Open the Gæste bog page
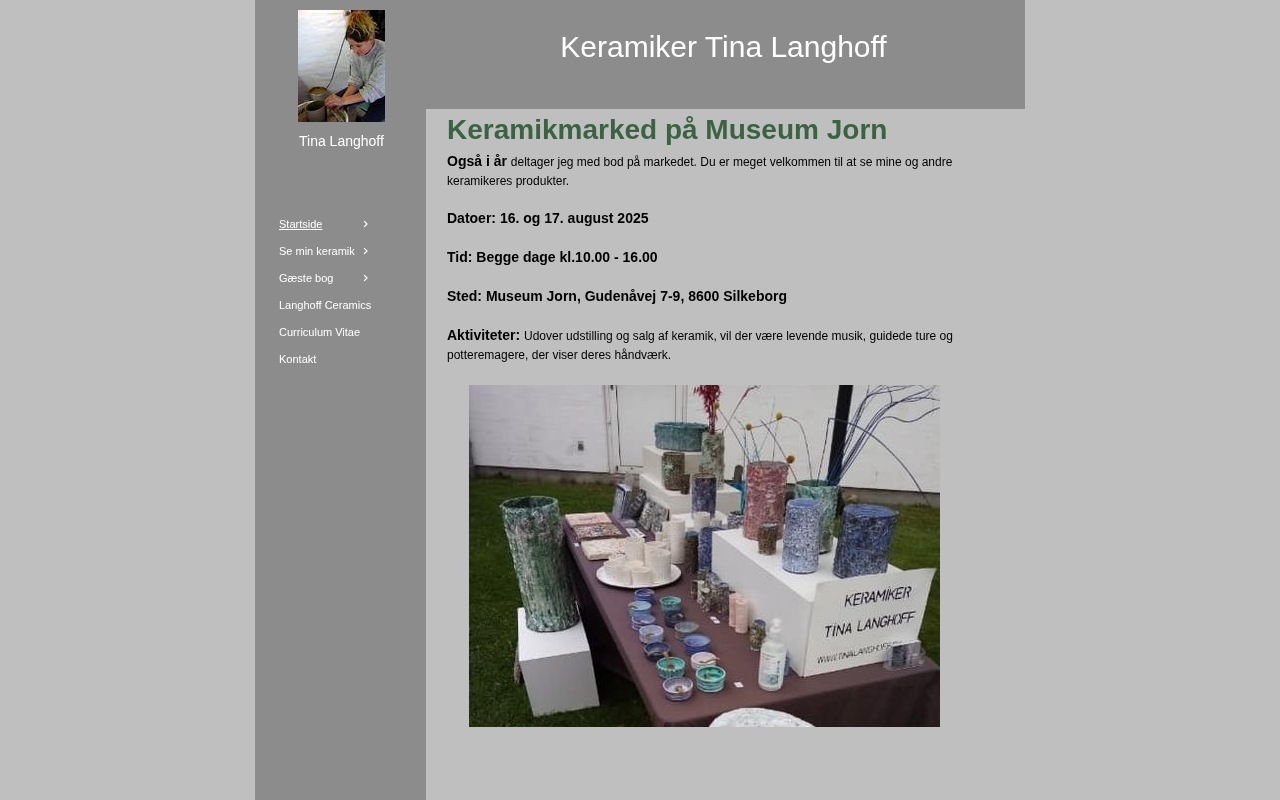 [306, 278]
